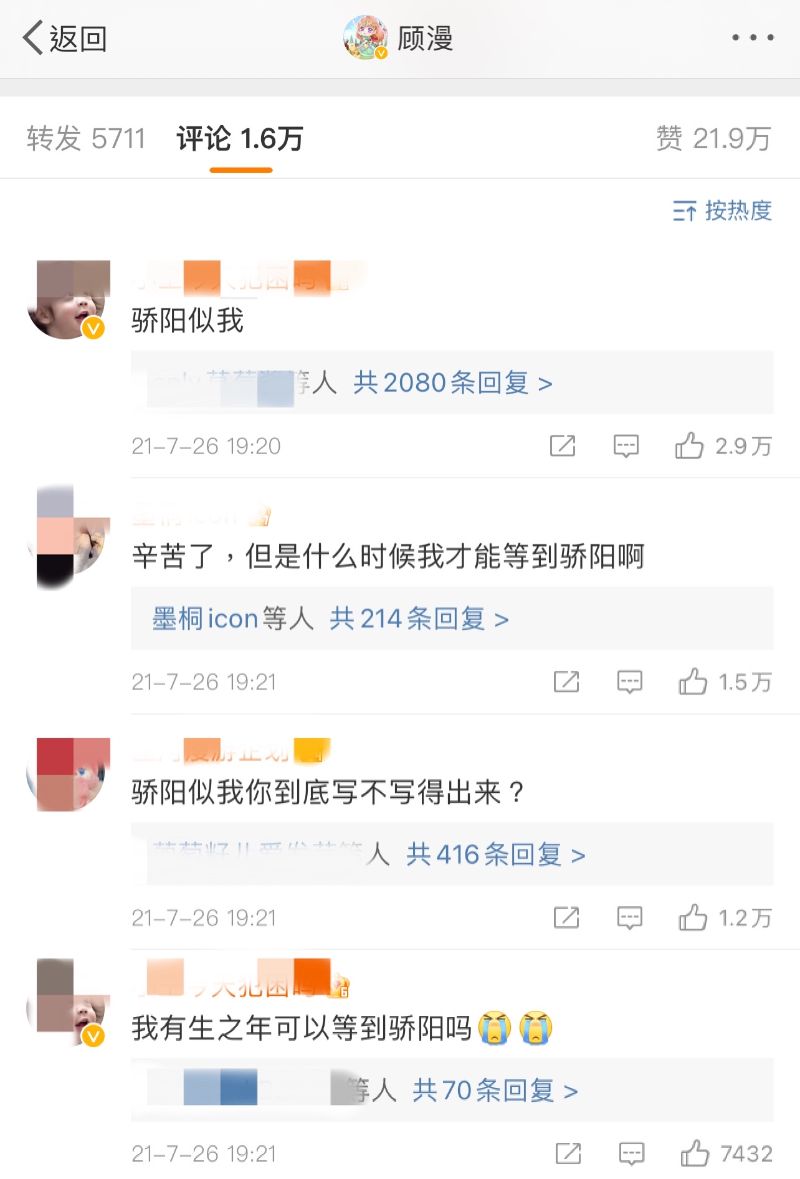Like the comment 骄阳似我 with 2.9万 likes

pyautogui.click(x=689, y=446)
